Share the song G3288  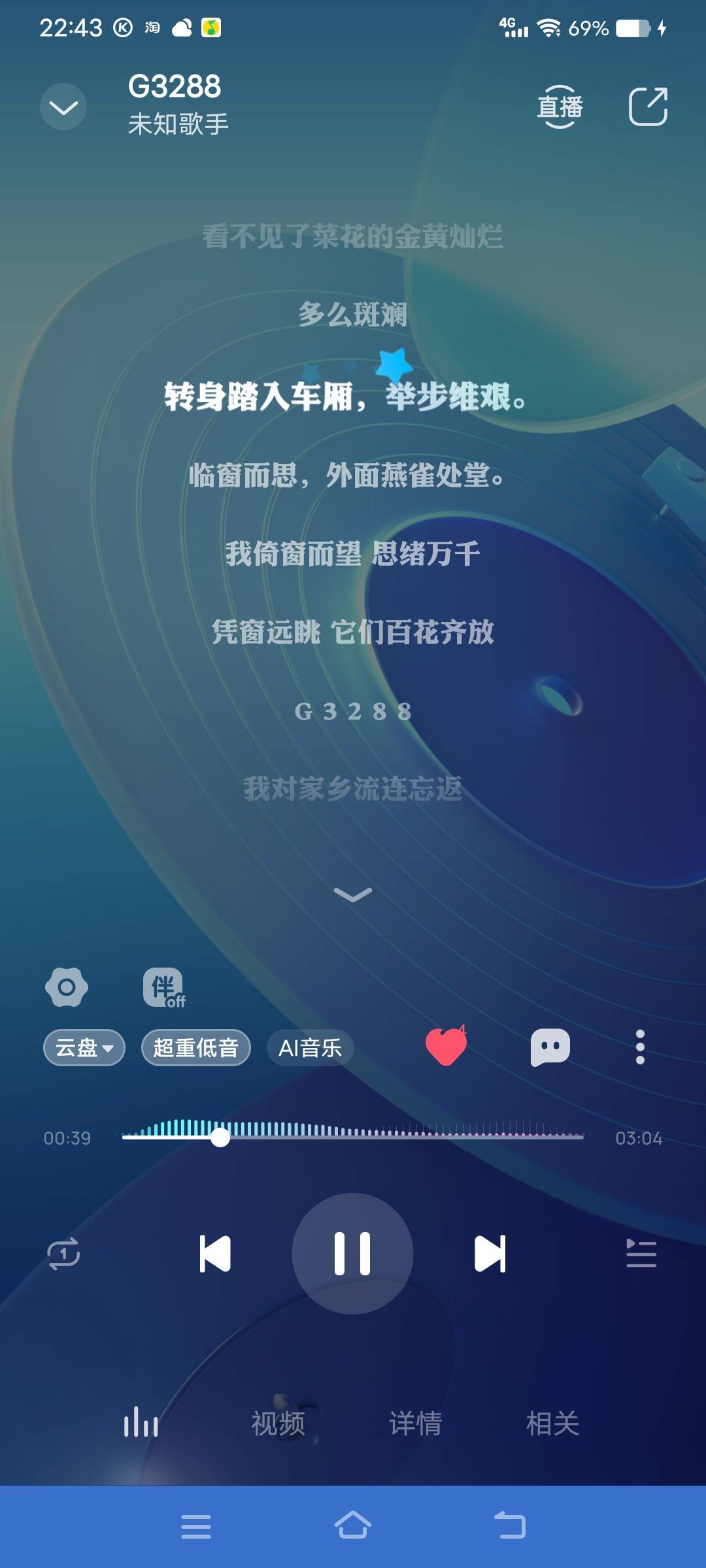(x=647, y=106)
